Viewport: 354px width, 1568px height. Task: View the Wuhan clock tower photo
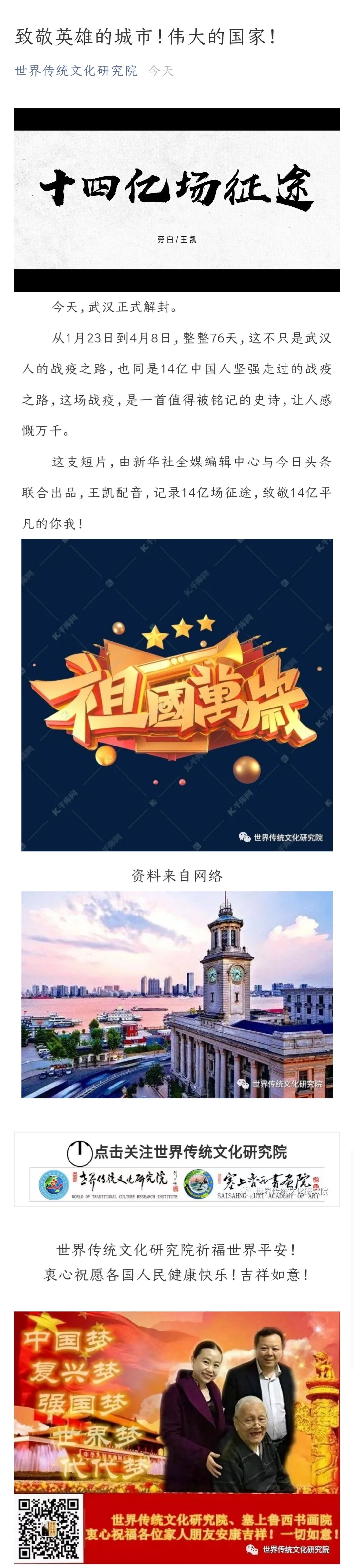point(177,994)
